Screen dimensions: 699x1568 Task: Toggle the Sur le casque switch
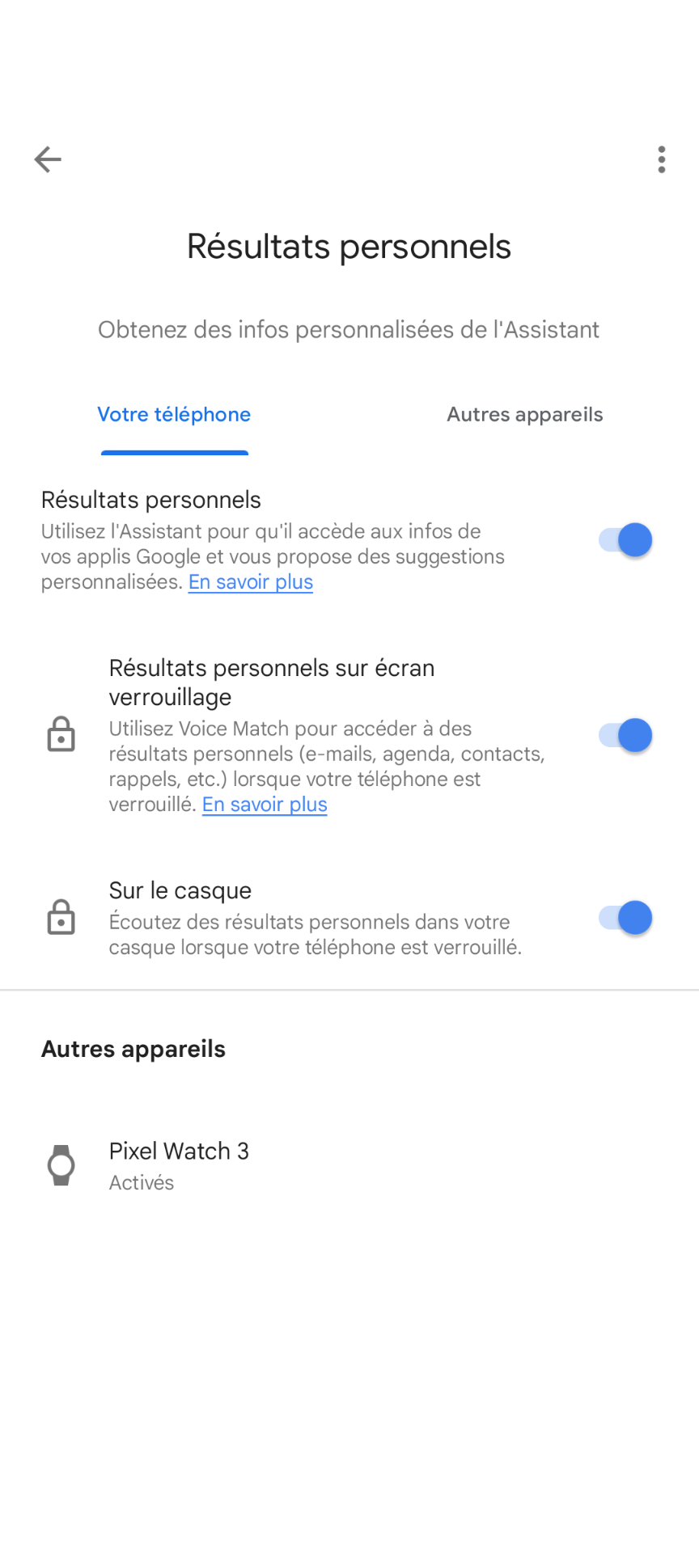(x=625, y=919)
